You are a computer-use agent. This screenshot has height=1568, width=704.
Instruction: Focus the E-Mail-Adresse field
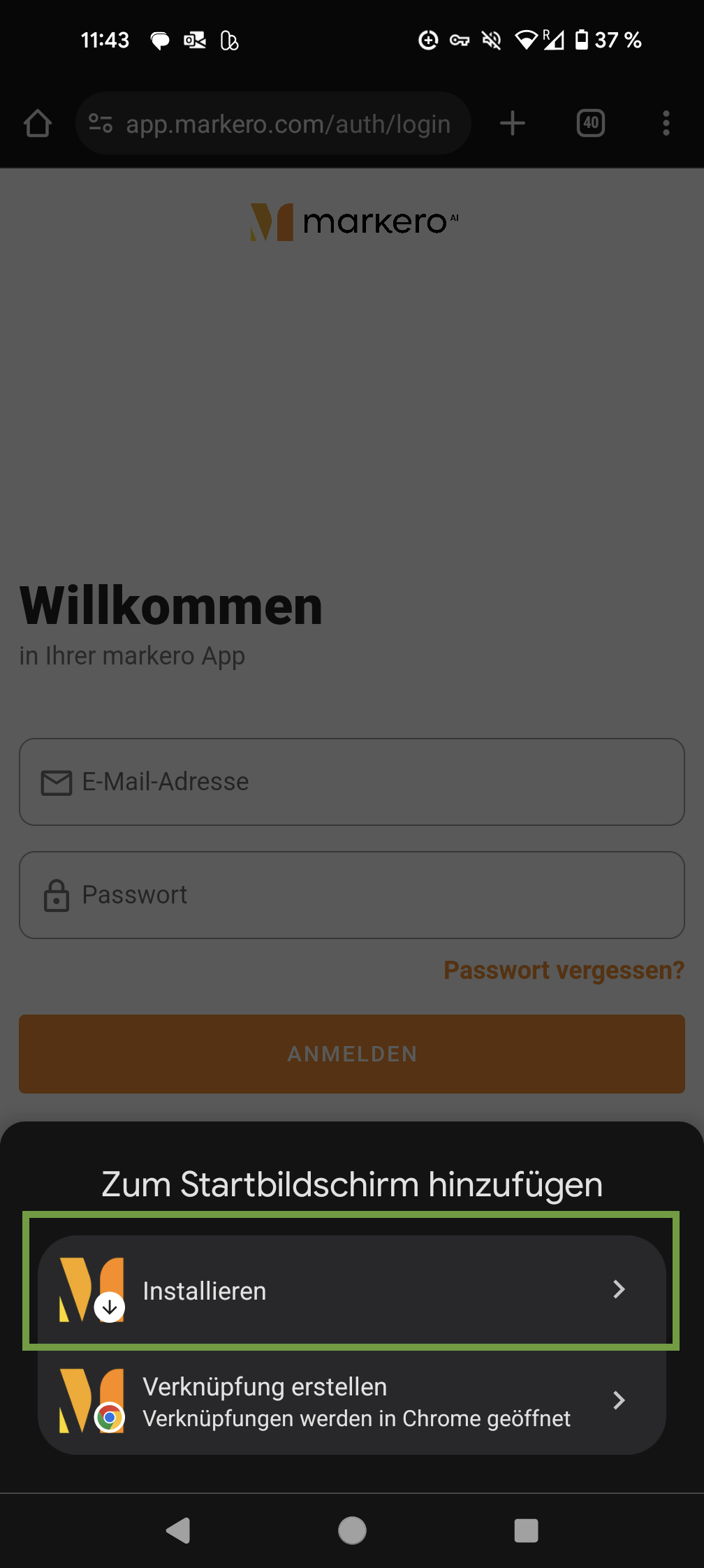pos(351,782)
